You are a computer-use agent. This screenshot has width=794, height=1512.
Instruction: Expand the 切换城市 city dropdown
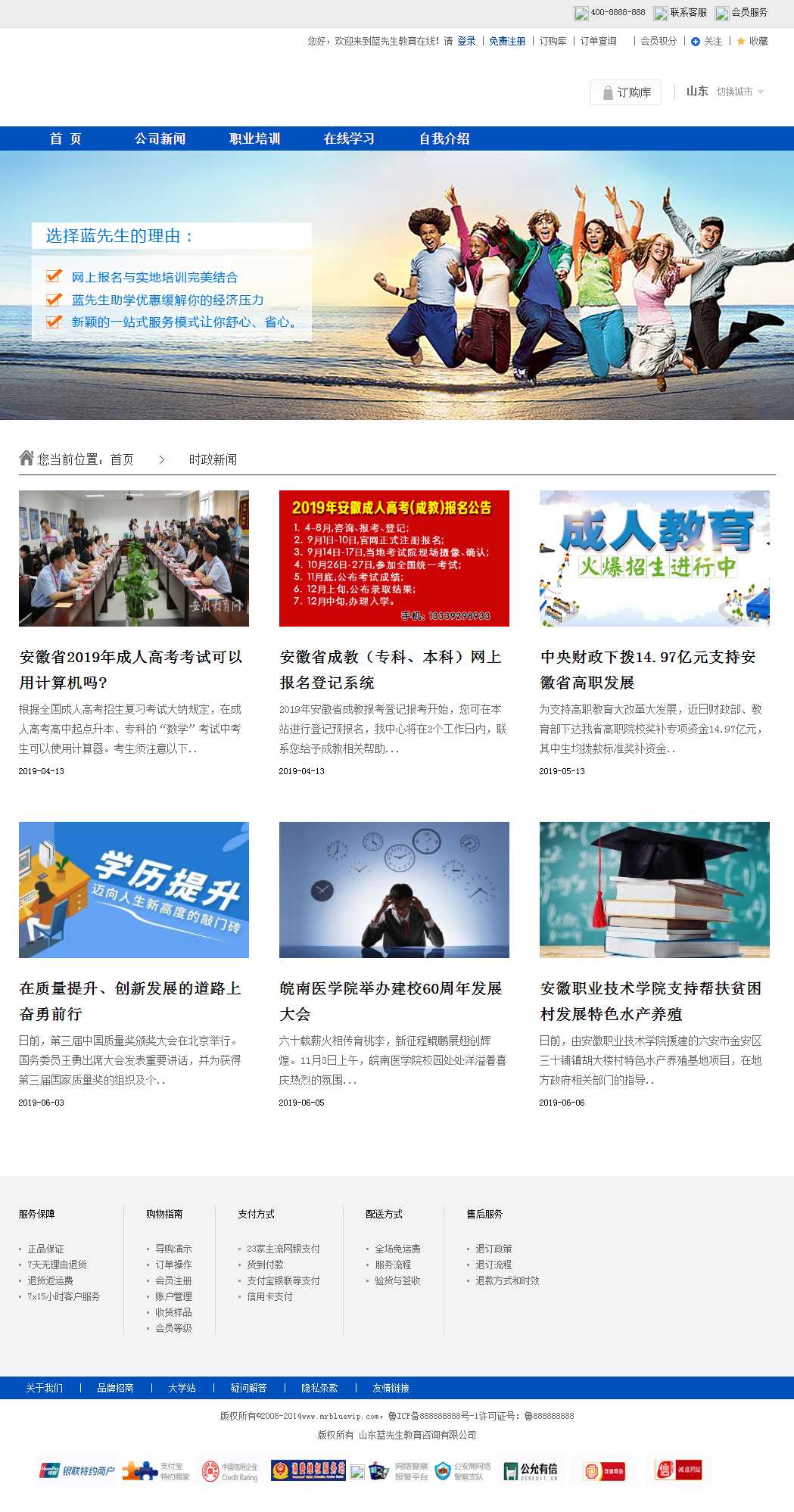click(x=740, y=92)
